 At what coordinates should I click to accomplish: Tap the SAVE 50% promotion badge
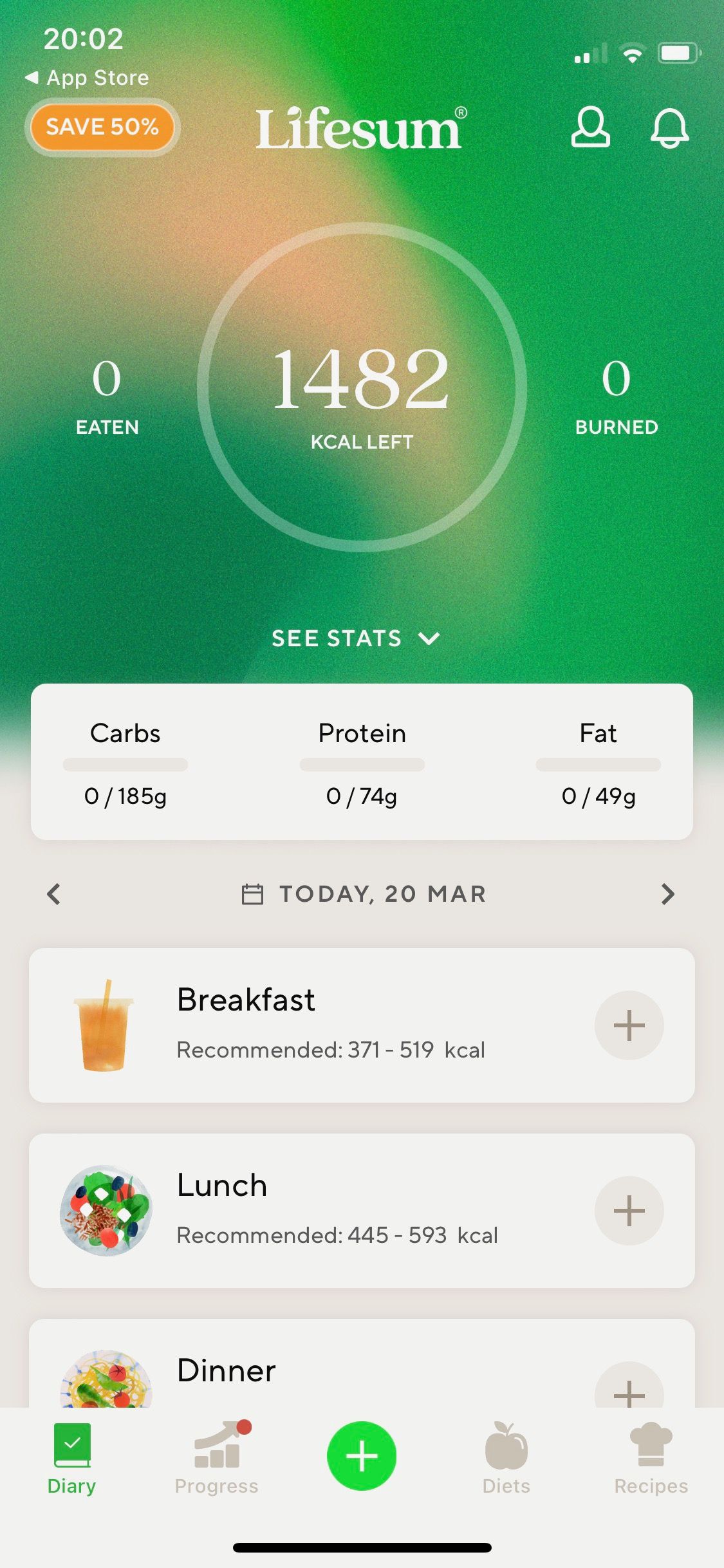point(102,127)
